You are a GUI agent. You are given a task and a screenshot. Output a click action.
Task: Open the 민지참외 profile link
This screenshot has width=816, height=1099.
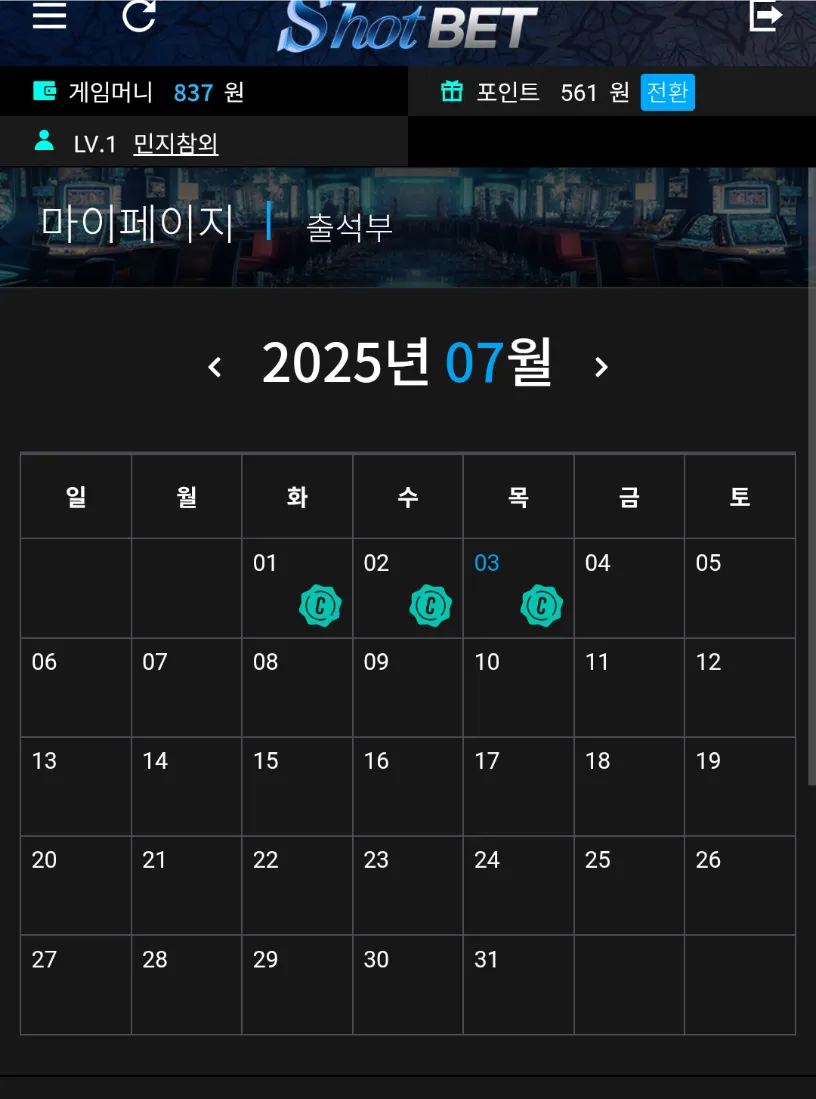[x=176, y=144]
